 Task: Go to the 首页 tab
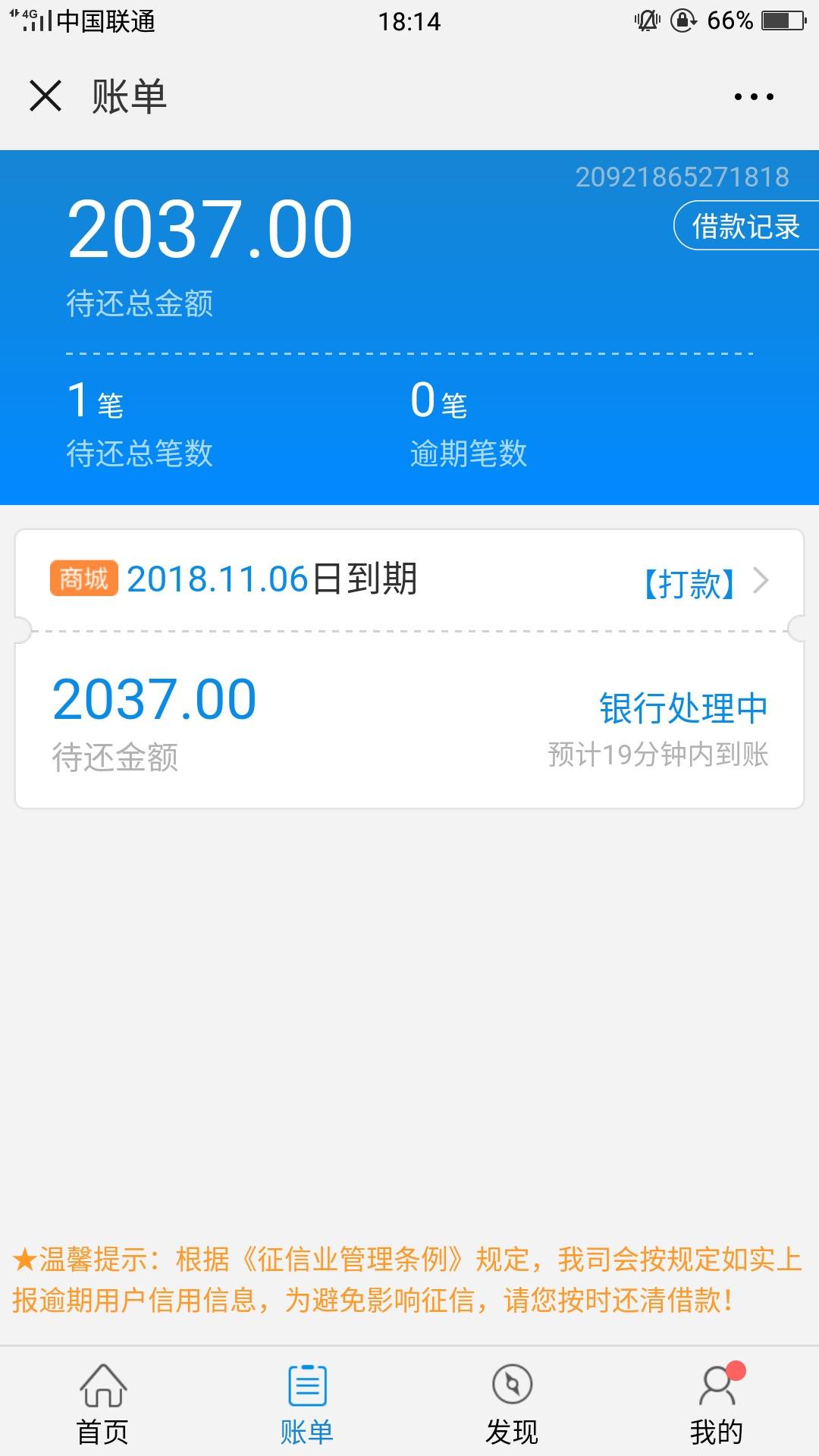102,1404
